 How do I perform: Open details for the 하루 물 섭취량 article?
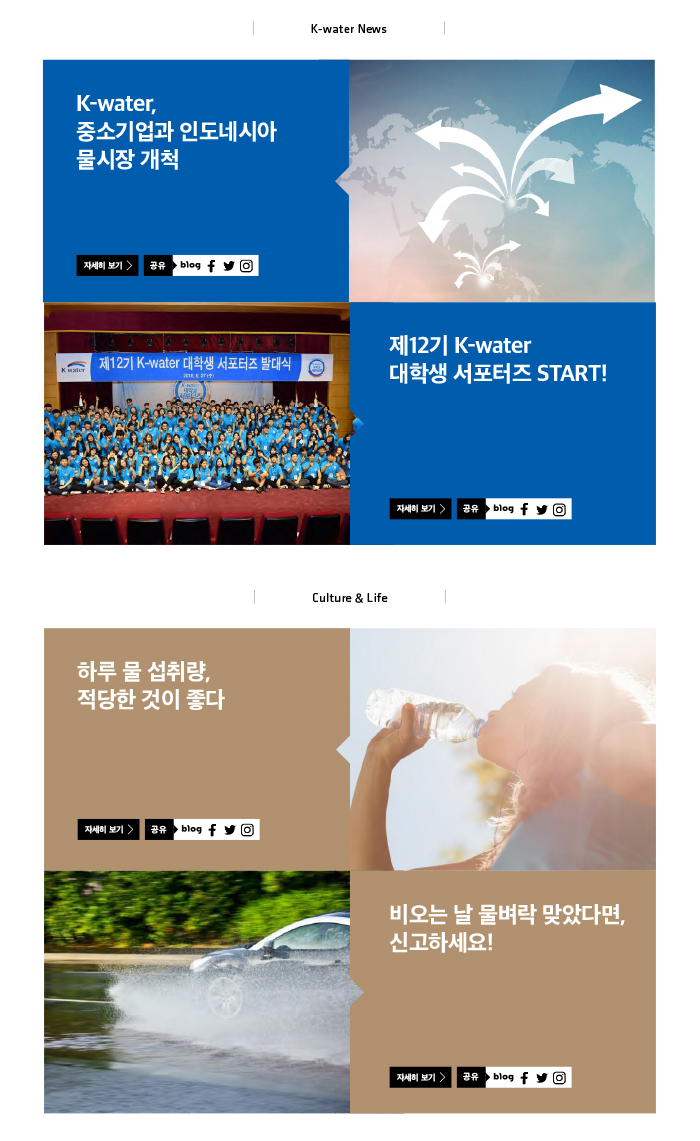pos(108,829)
